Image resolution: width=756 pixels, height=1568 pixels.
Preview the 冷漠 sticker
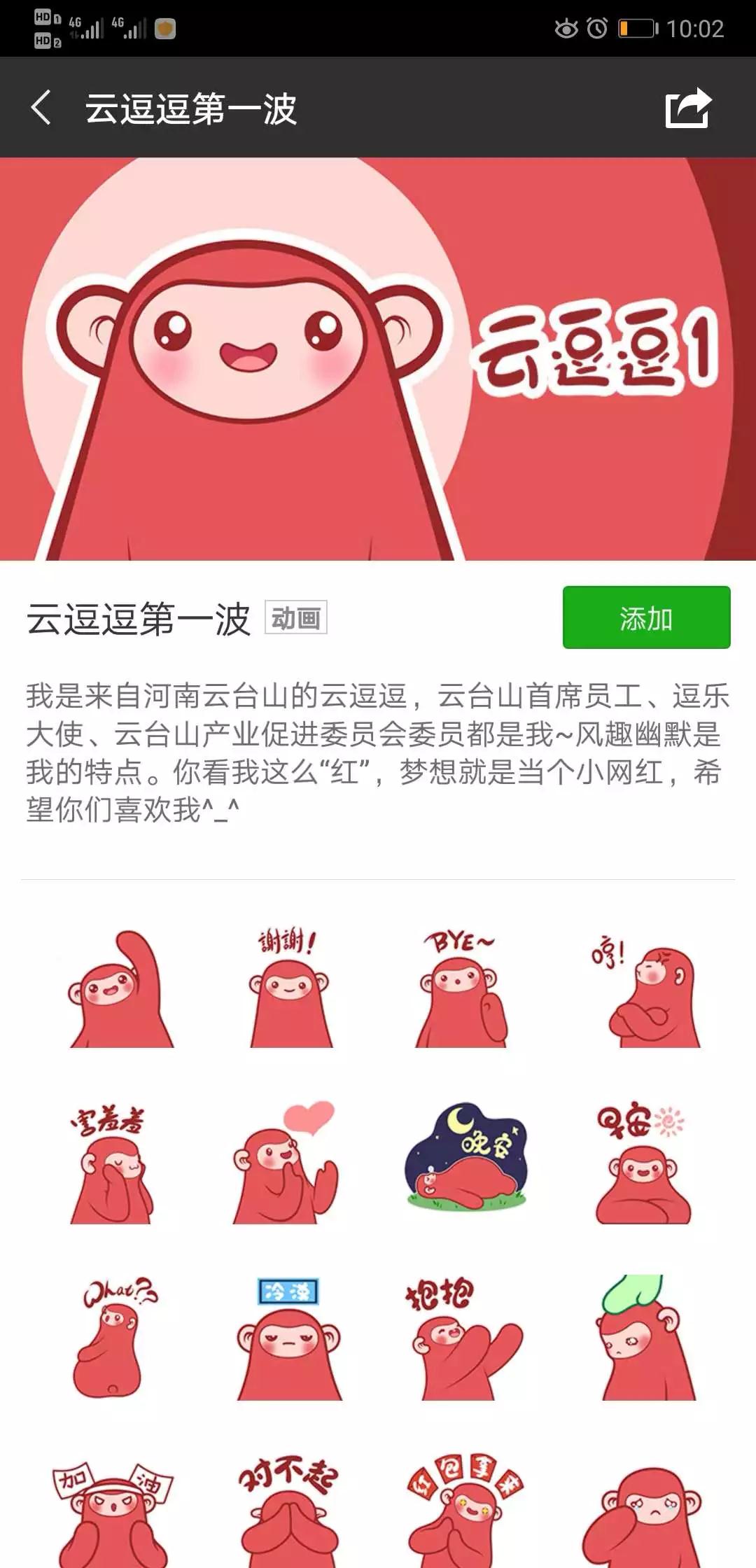(288, 1337)
